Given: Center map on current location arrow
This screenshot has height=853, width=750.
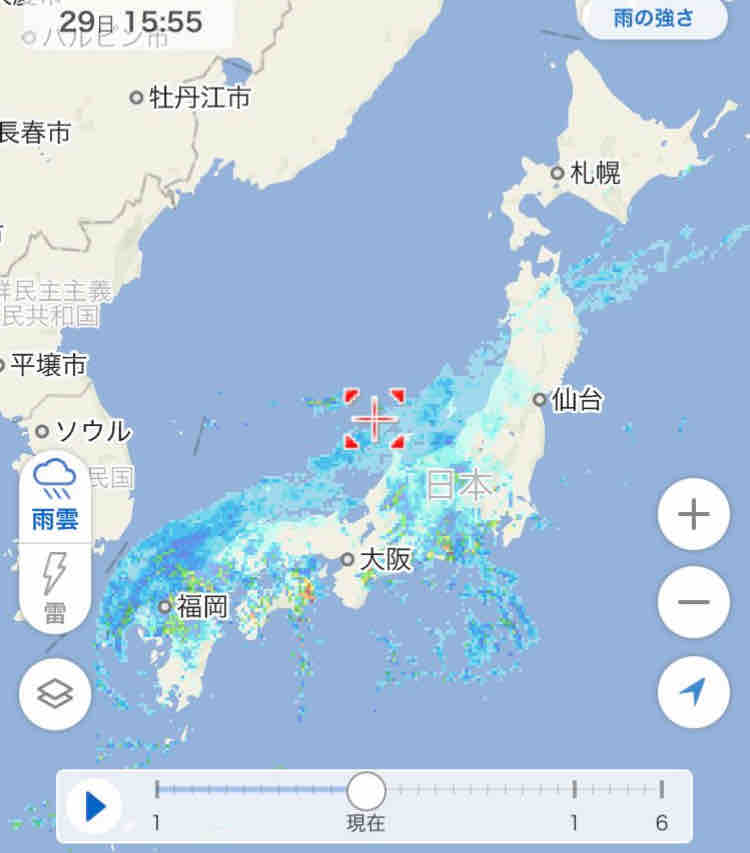Looking at the screenshot, I should coord(693,692).
